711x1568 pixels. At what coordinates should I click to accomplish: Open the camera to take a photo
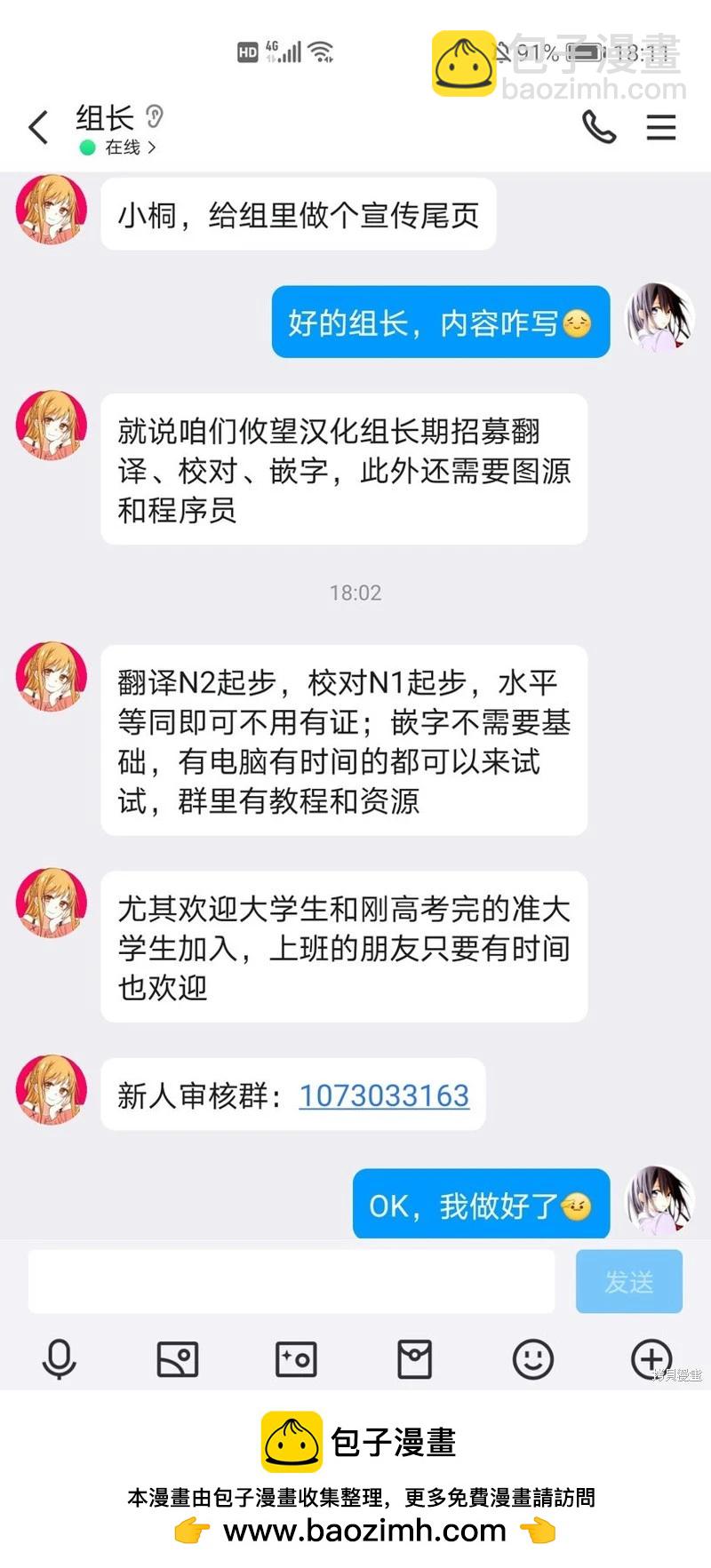[x=296, y=1359]
